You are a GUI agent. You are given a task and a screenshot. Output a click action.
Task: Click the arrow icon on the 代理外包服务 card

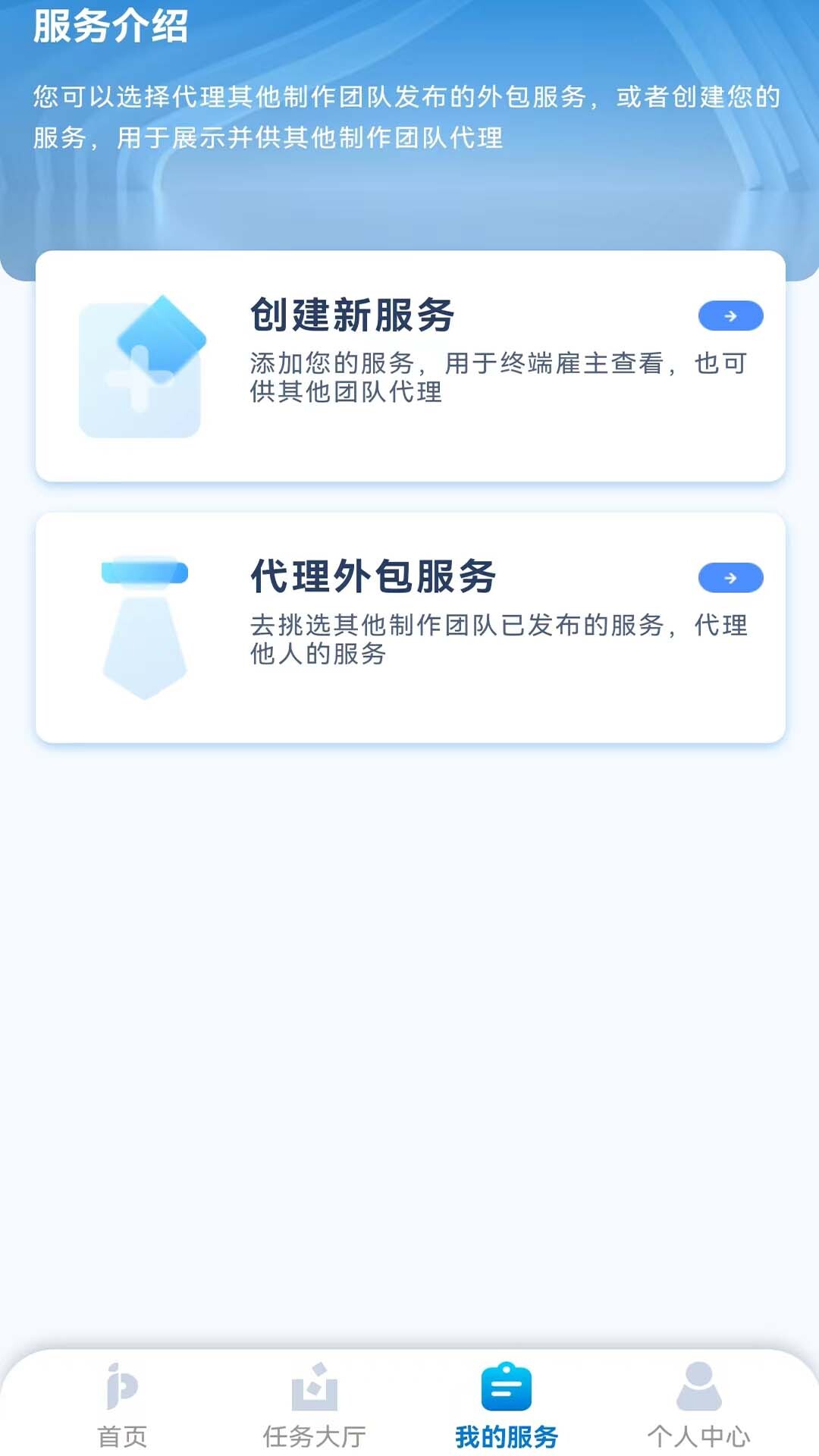click(730, 576)
